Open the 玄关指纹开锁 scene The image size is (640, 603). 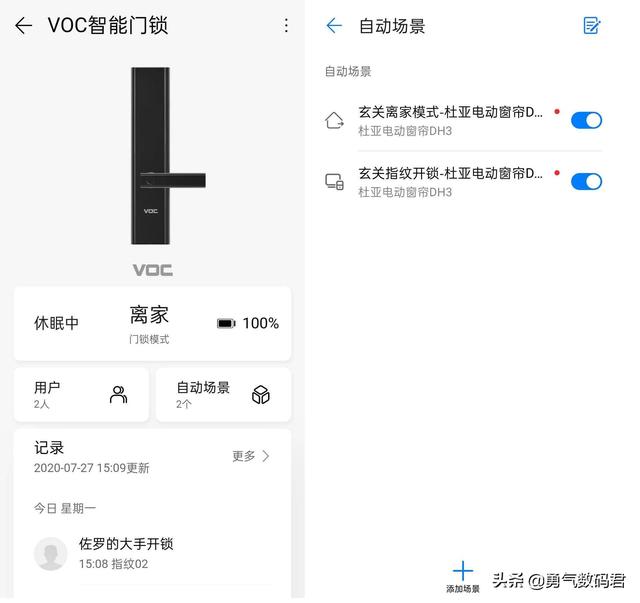(x=450, y=181)
